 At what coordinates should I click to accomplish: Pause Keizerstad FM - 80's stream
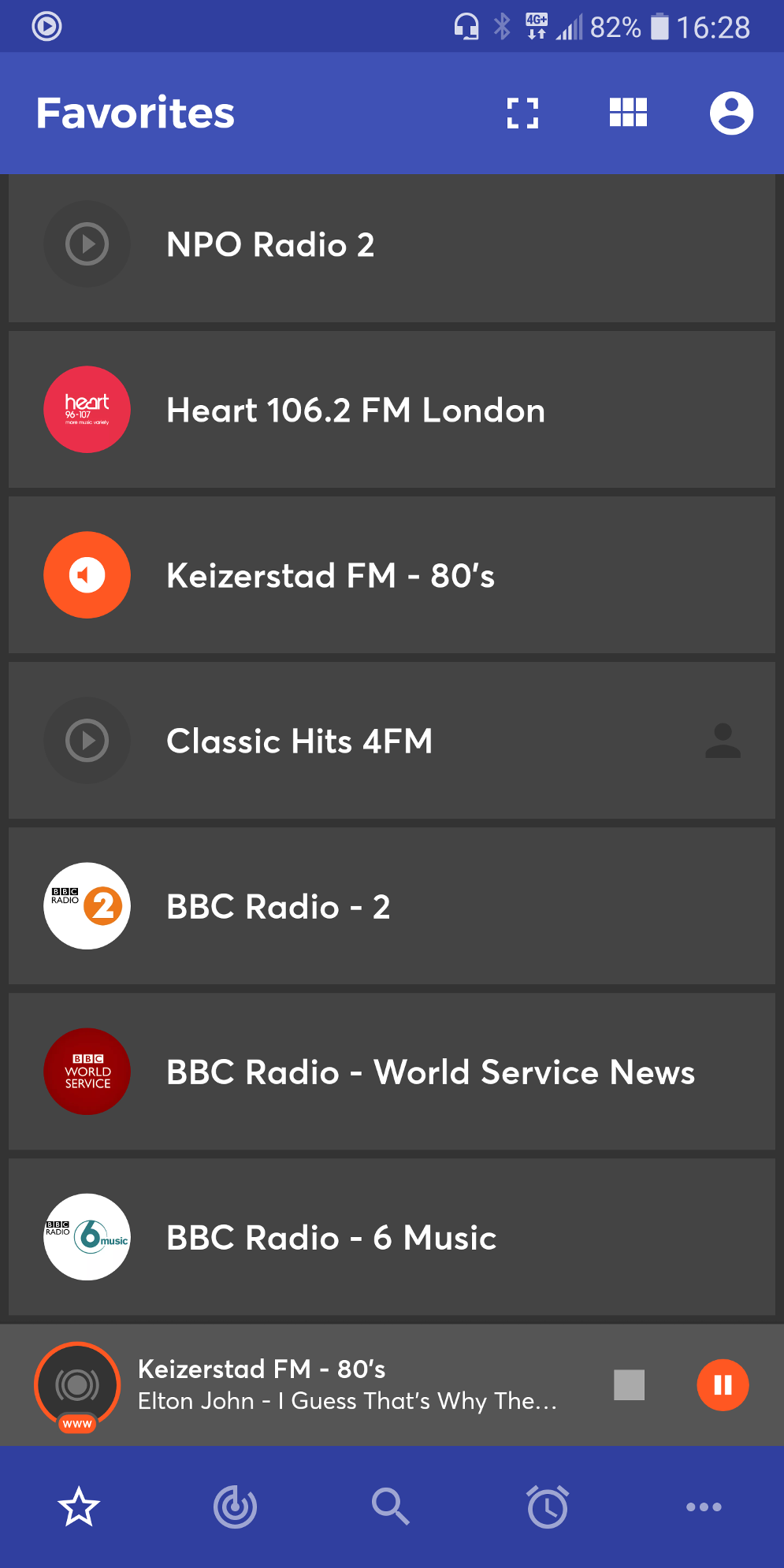pyautogui.click(x=723, y=1384)
